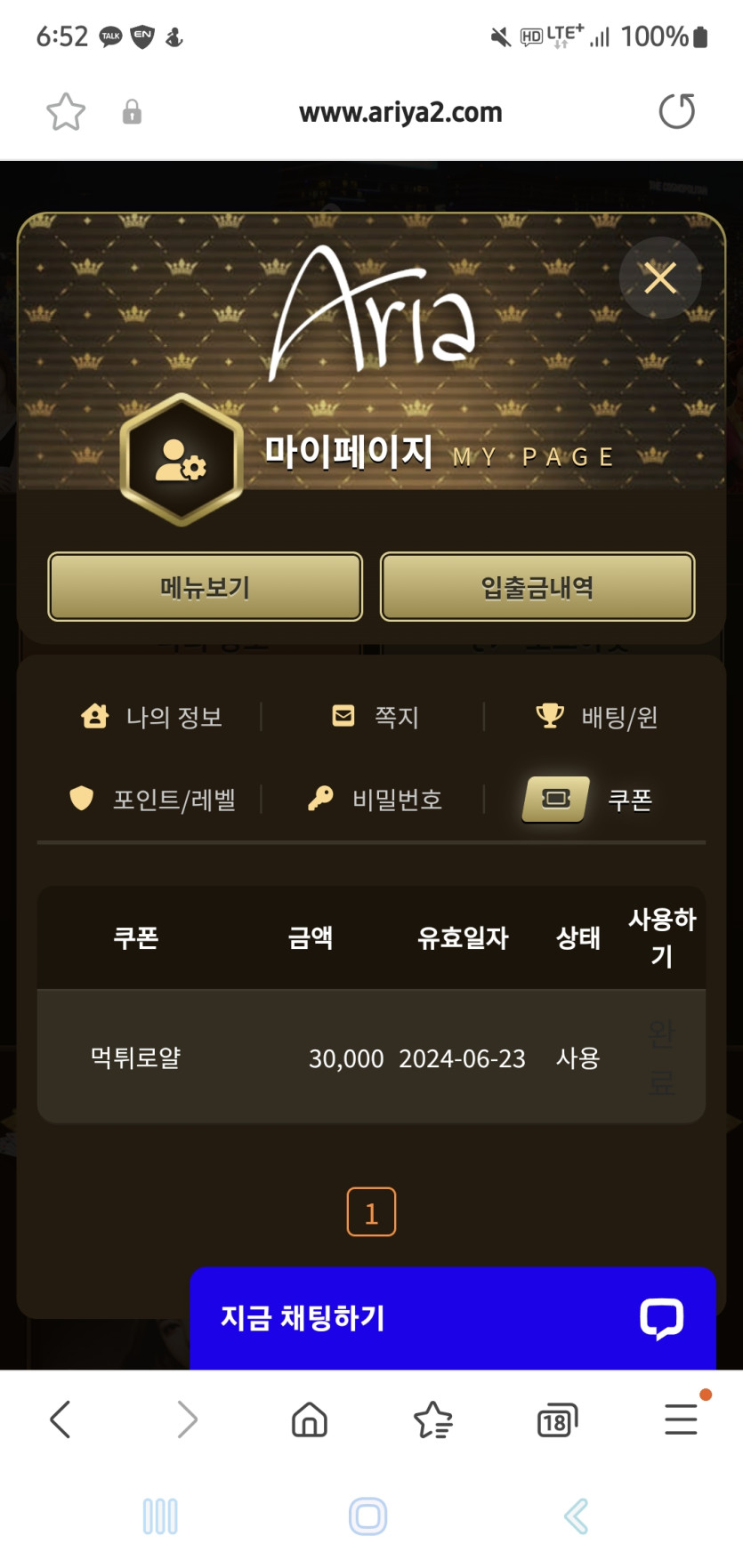Go back in browser history
The height and width of the screenshot is (1568, 743).
point(61,1419)
